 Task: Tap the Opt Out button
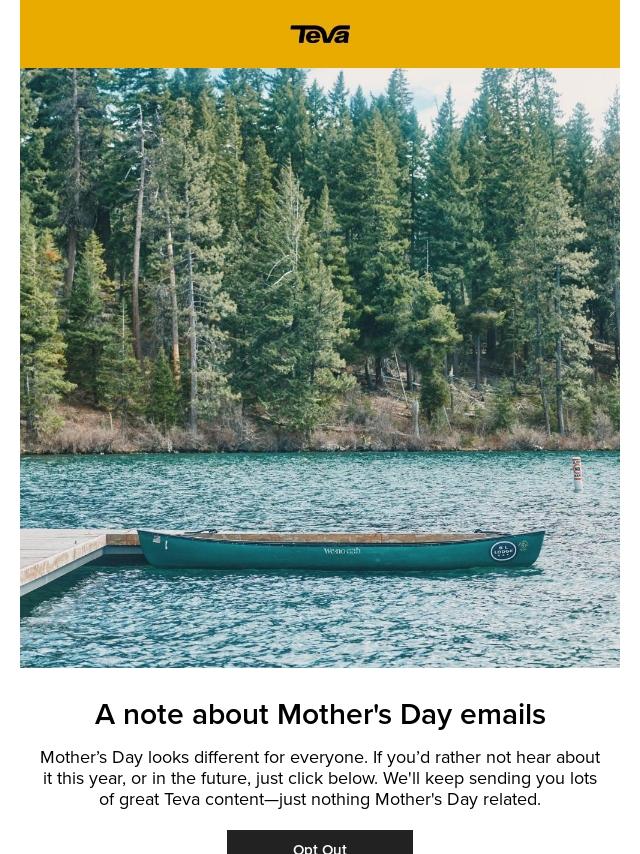point(319,844)
